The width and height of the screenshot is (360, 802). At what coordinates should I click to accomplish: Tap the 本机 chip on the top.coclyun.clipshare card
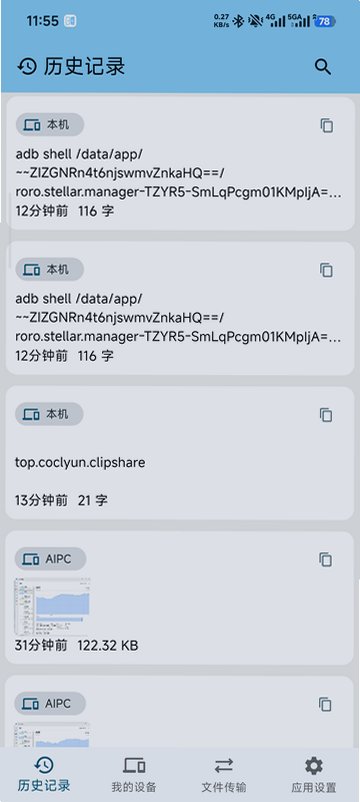point(49,414)
